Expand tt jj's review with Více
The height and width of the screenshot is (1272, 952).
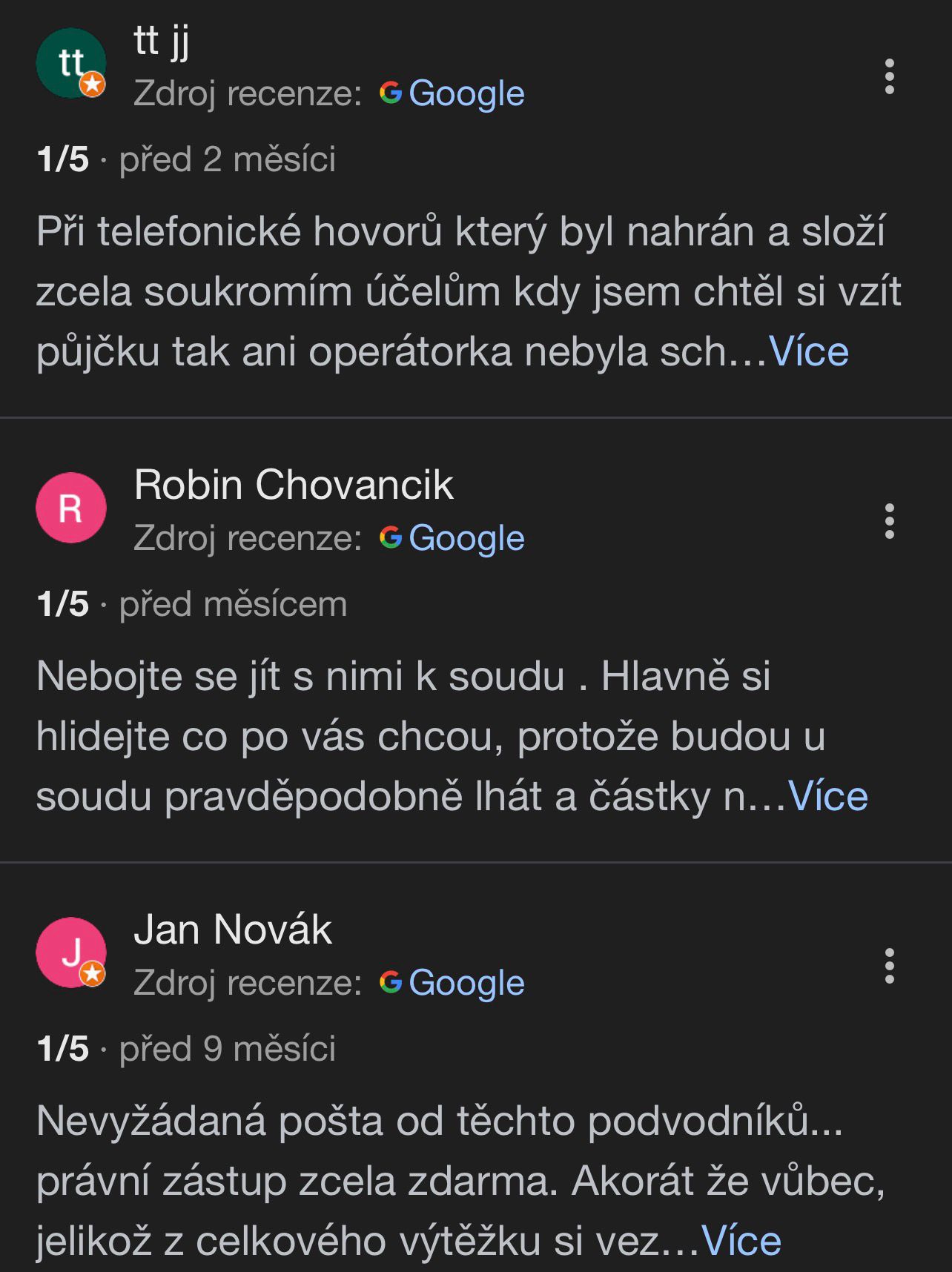coord(808,351)
